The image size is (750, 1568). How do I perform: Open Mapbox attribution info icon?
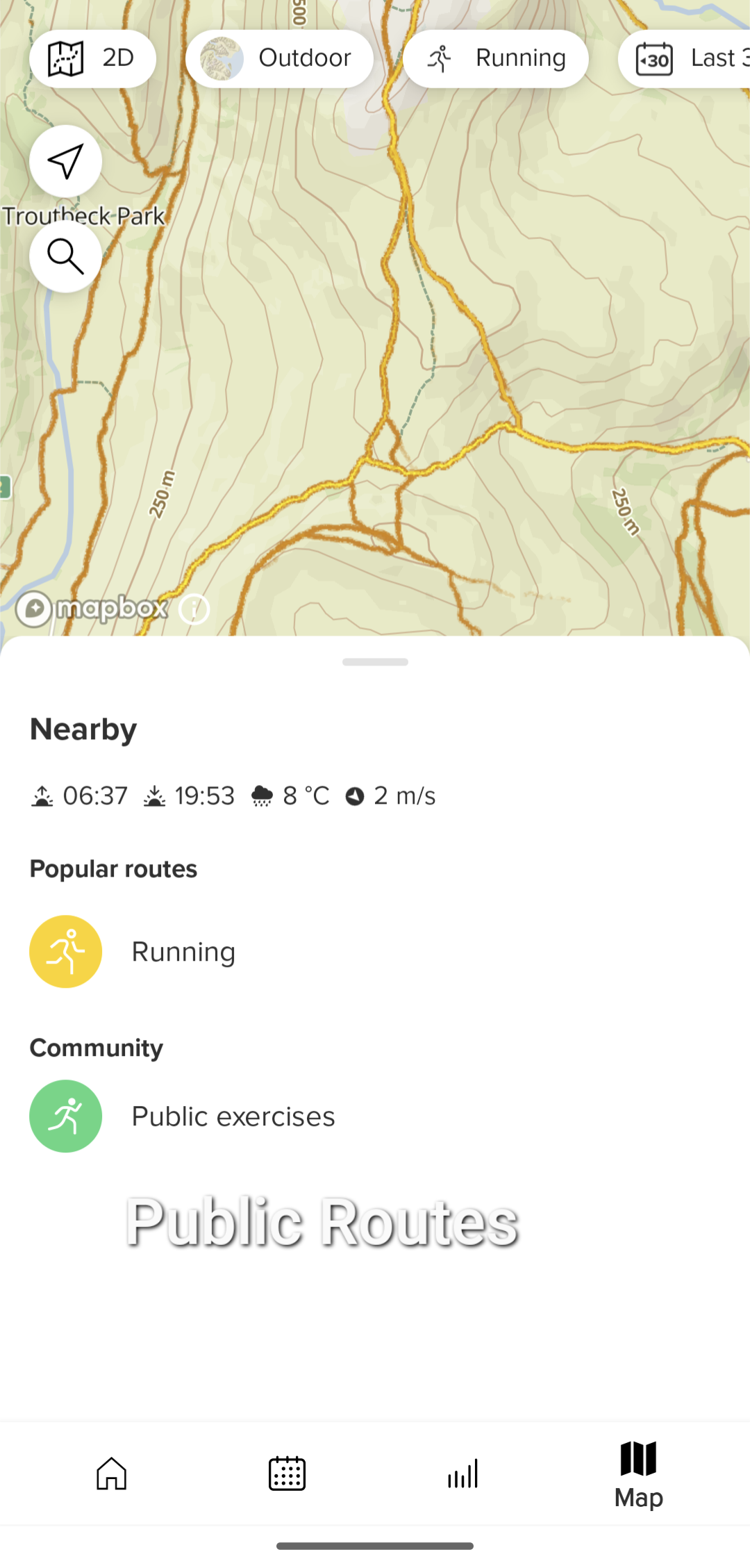[x=194, y=609]
